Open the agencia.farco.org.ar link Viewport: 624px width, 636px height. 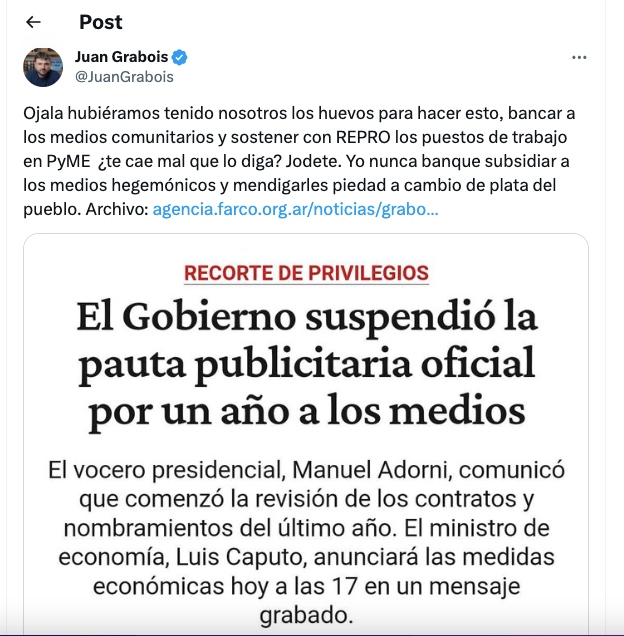pyautogui.click(x=295, y=210)
